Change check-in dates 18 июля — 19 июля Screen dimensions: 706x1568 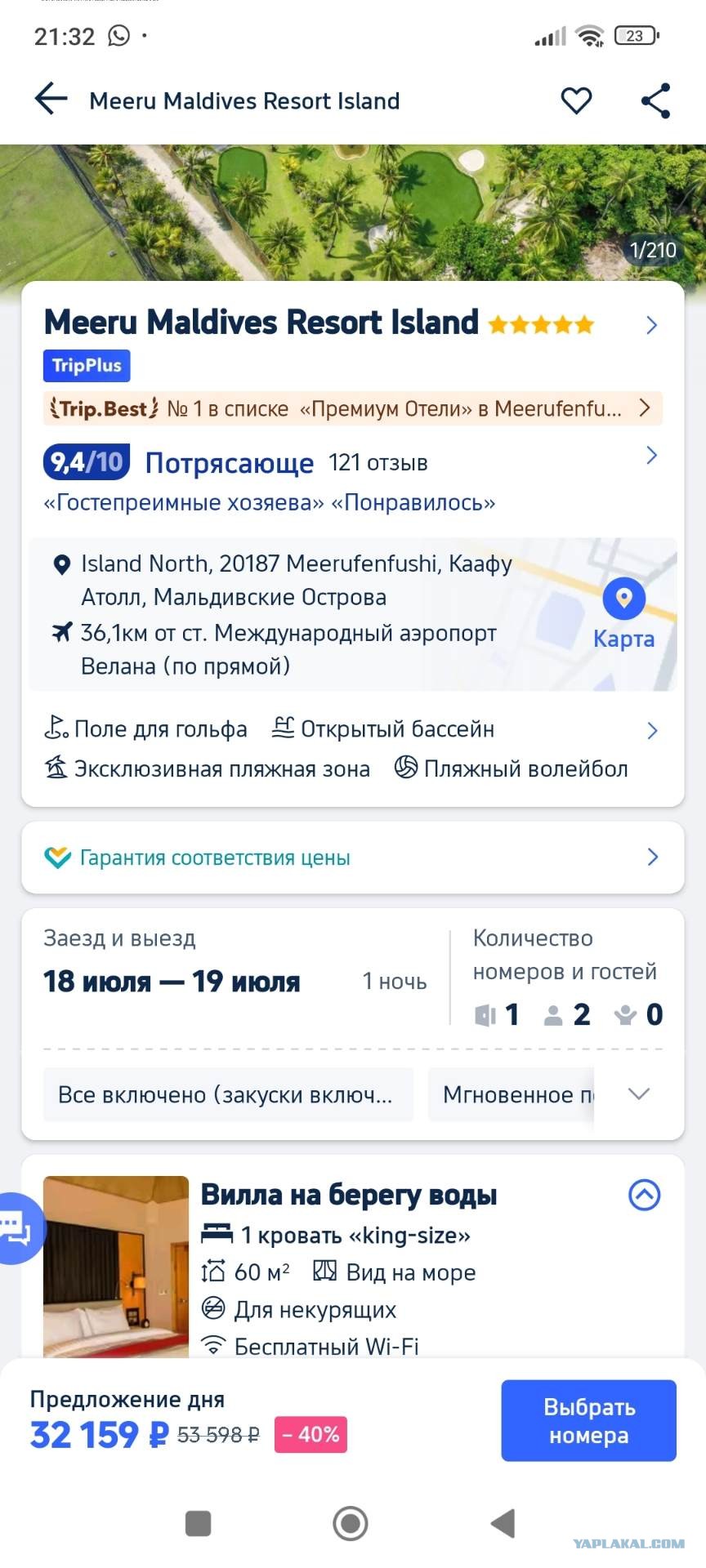[x=172, y=982]
